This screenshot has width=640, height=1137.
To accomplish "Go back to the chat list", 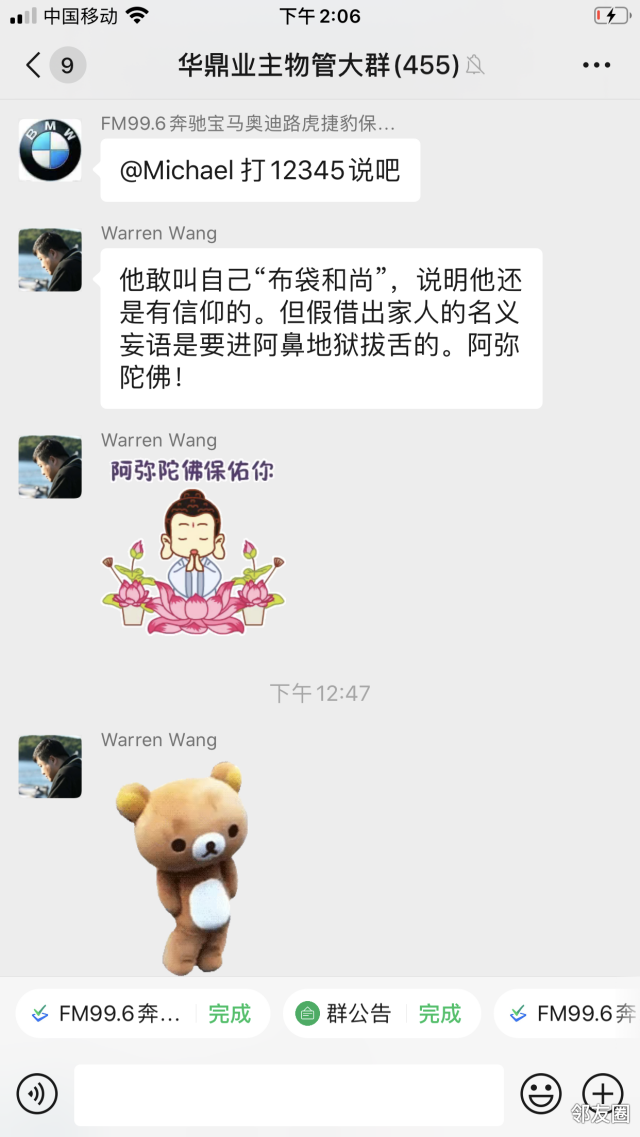I will tap(34, 66).
